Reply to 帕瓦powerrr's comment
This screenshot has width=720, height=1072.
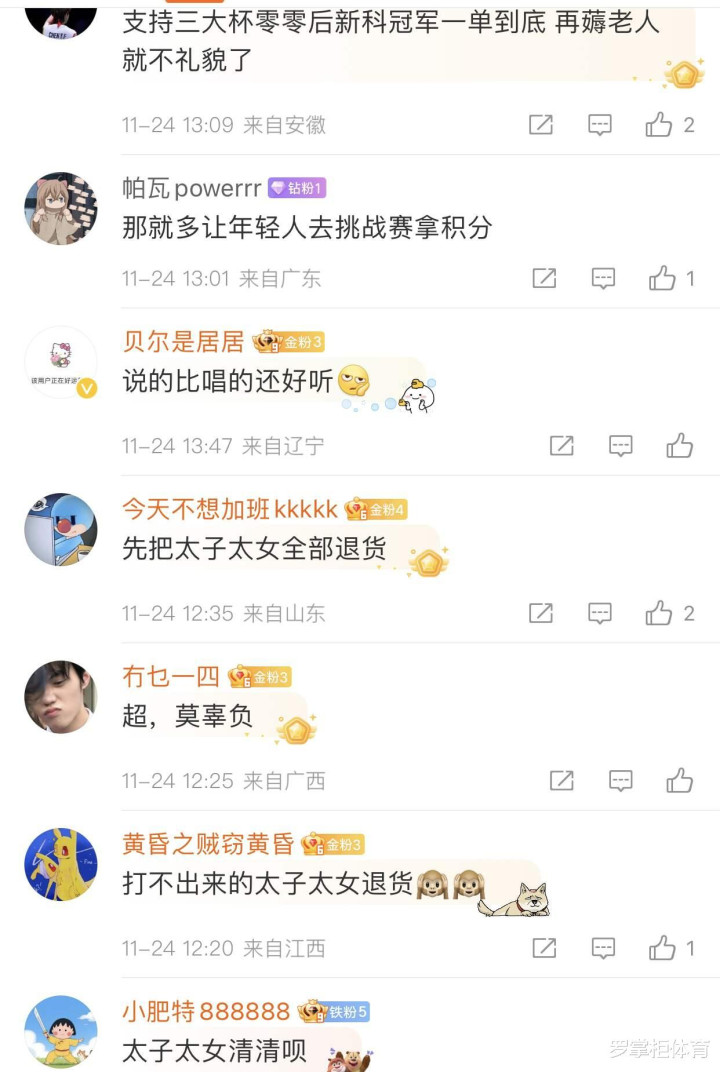click(603, 278)
